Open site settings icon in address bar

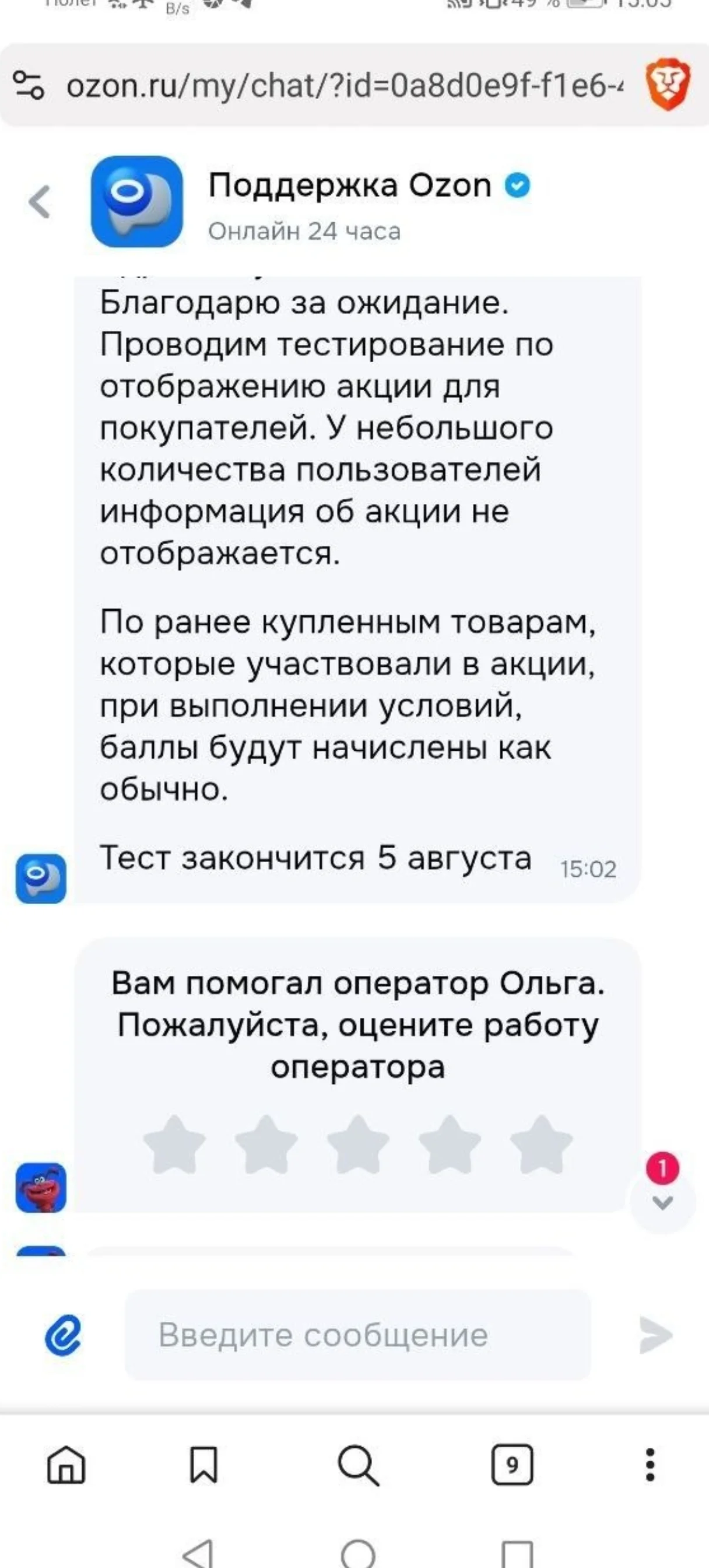(x=29, y=85)
